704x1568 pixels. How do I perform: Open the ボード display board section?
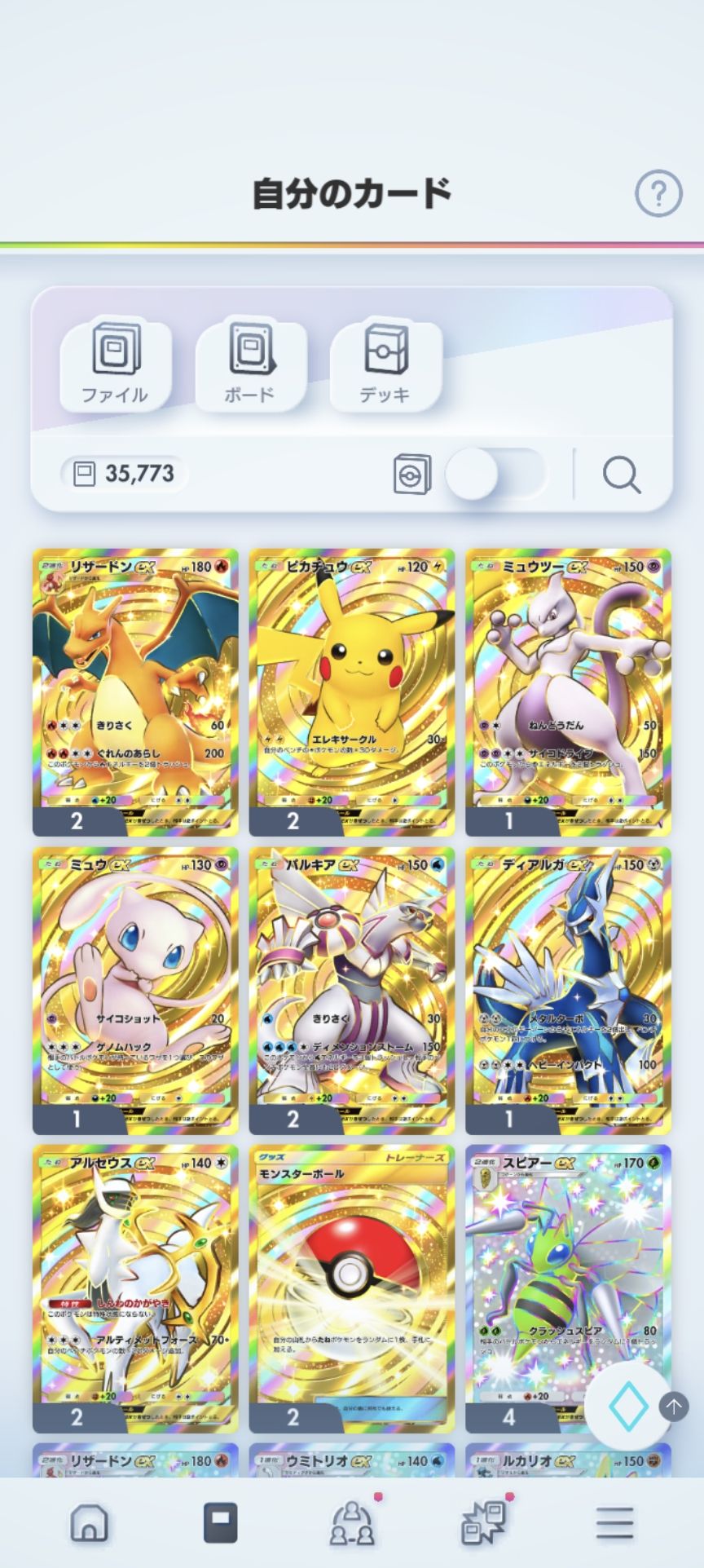click(x=250, y=363)
